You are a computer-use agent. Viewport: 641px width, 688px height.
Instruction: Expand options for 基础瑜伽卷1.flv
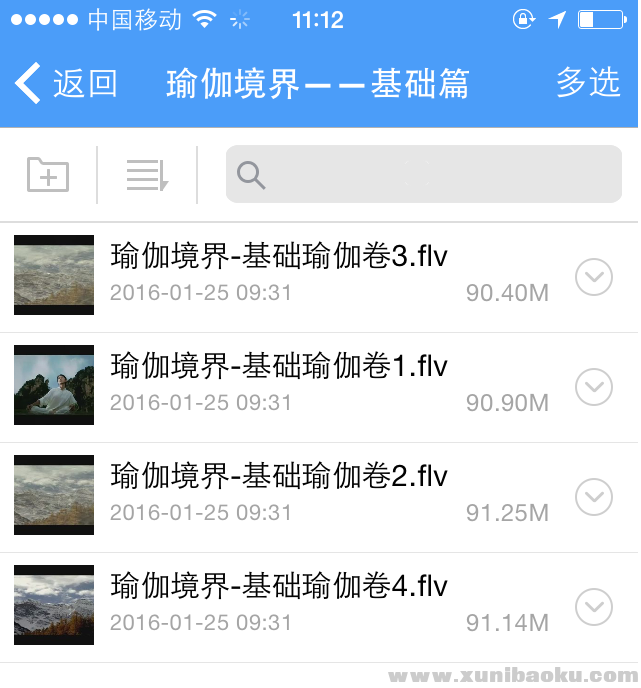[594, 387]
